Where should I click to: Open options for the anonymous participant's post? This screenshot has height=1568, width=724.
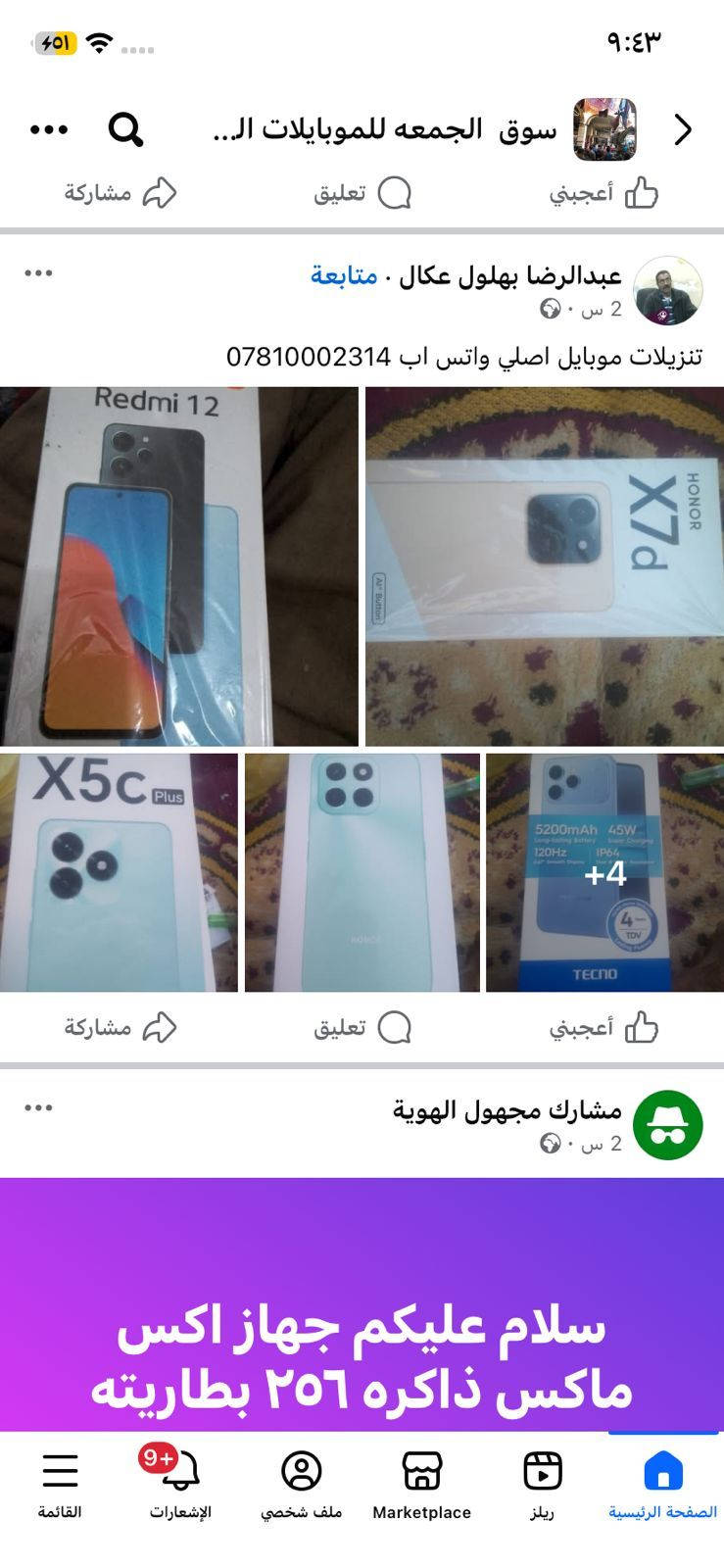pos(38,1108)
